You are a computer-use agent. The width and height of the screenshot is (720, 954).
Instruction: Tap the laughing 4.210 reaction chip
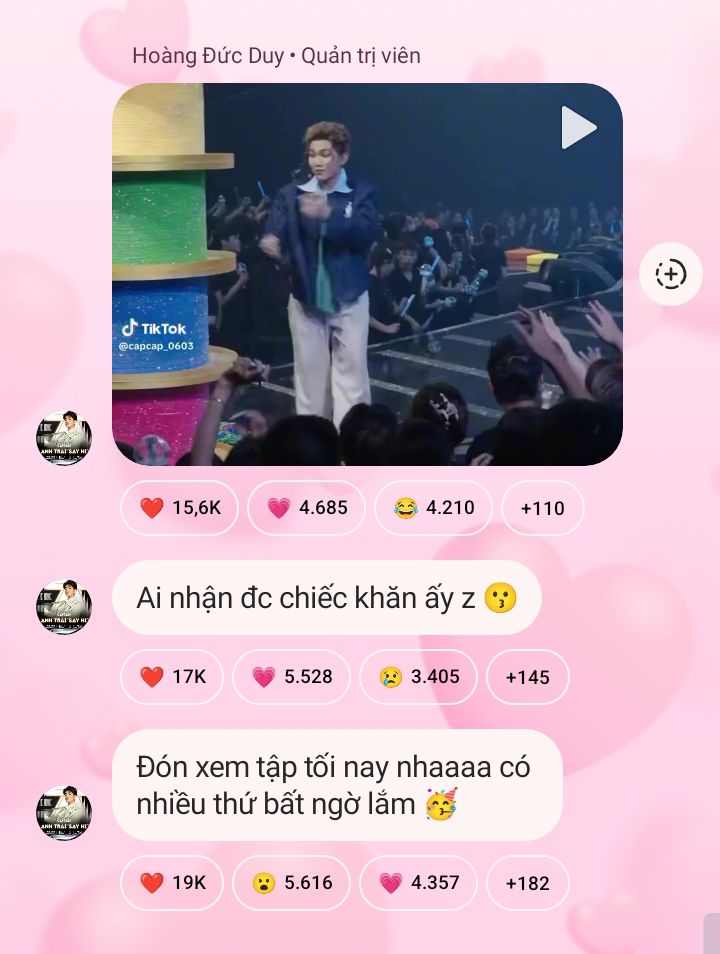click(433, 508)
